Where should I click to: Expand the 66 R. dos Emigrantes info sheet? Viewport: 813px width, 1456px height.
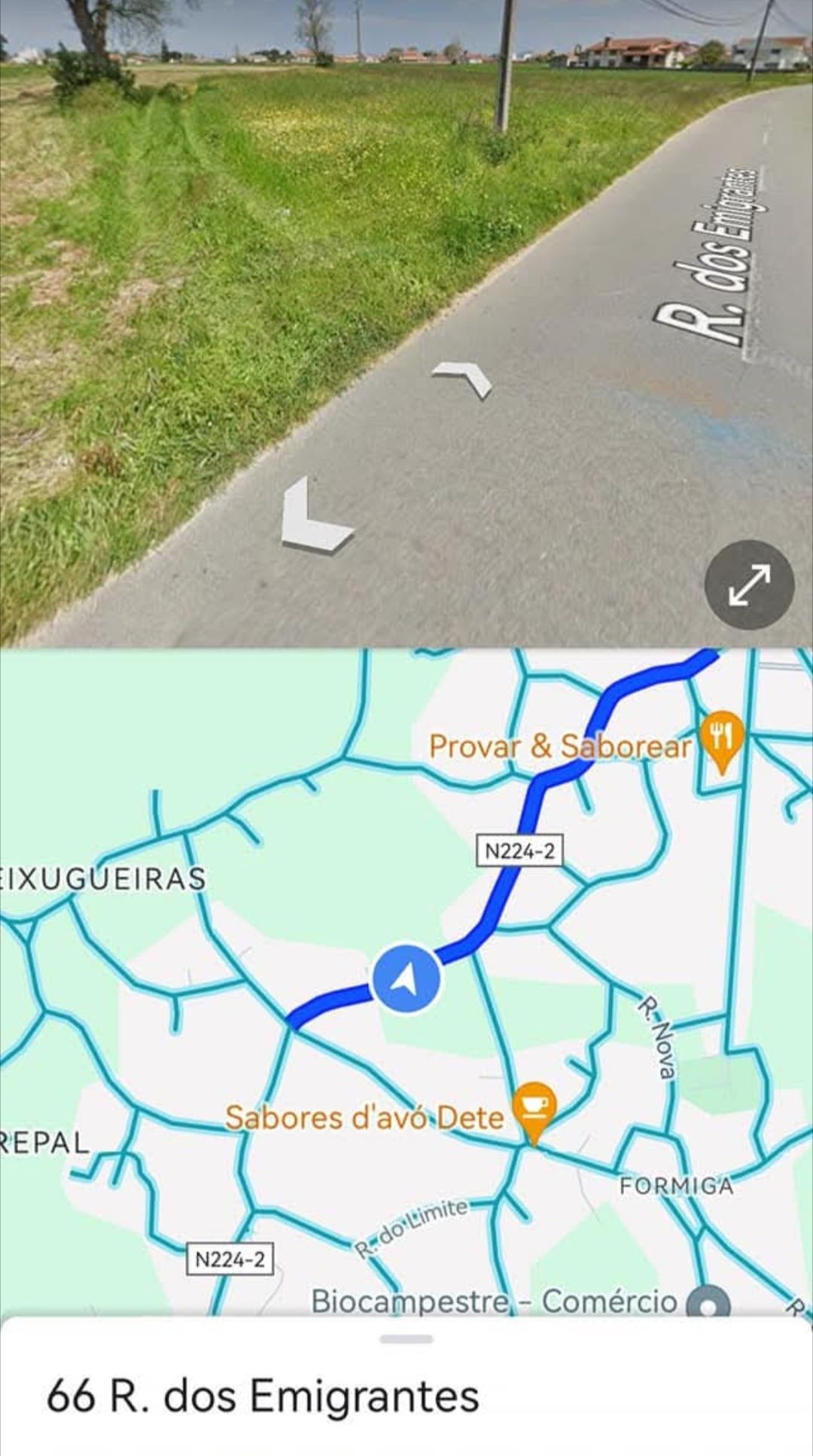click(x=406, y=1339)
